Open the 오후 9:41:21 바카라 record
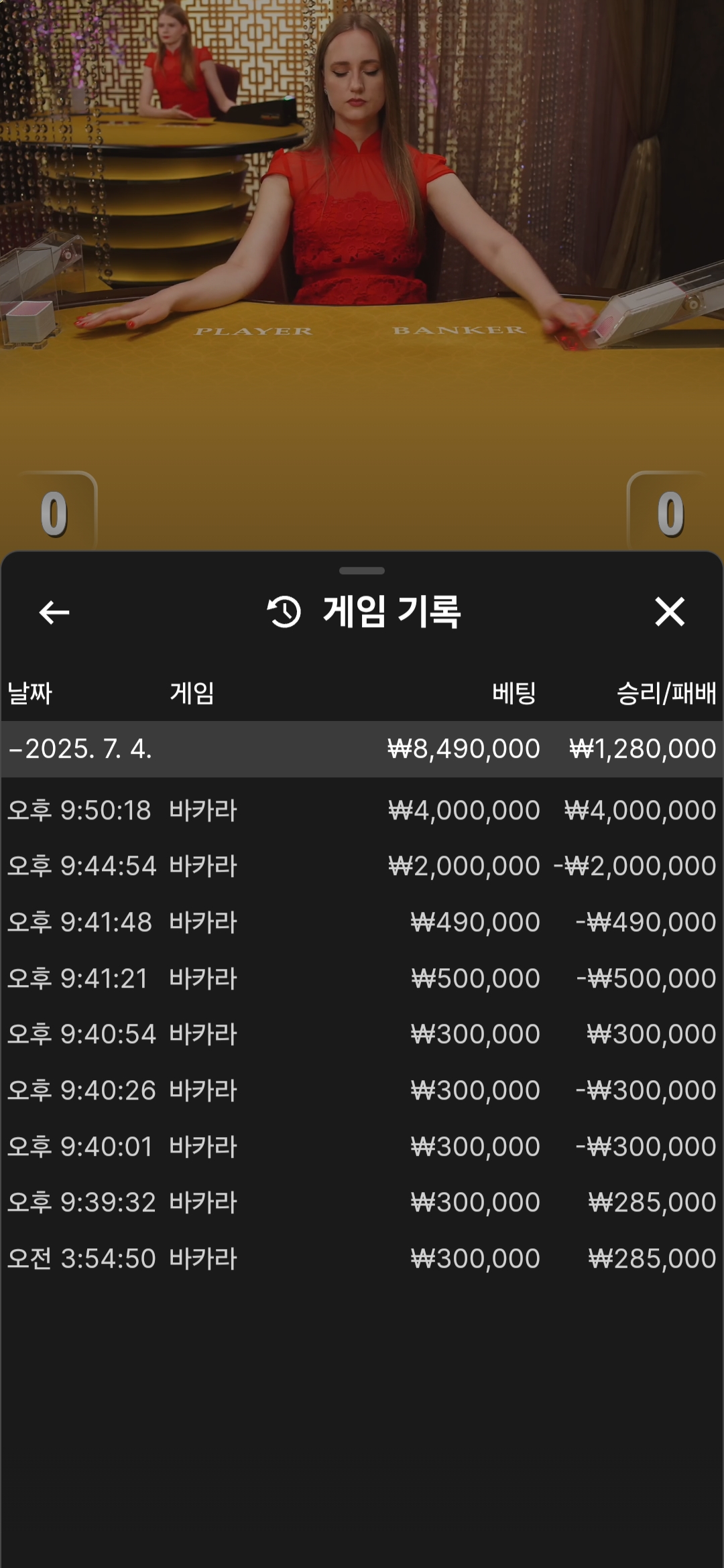Viewport: 724px width, 1568px height. (x=362, y=978)
